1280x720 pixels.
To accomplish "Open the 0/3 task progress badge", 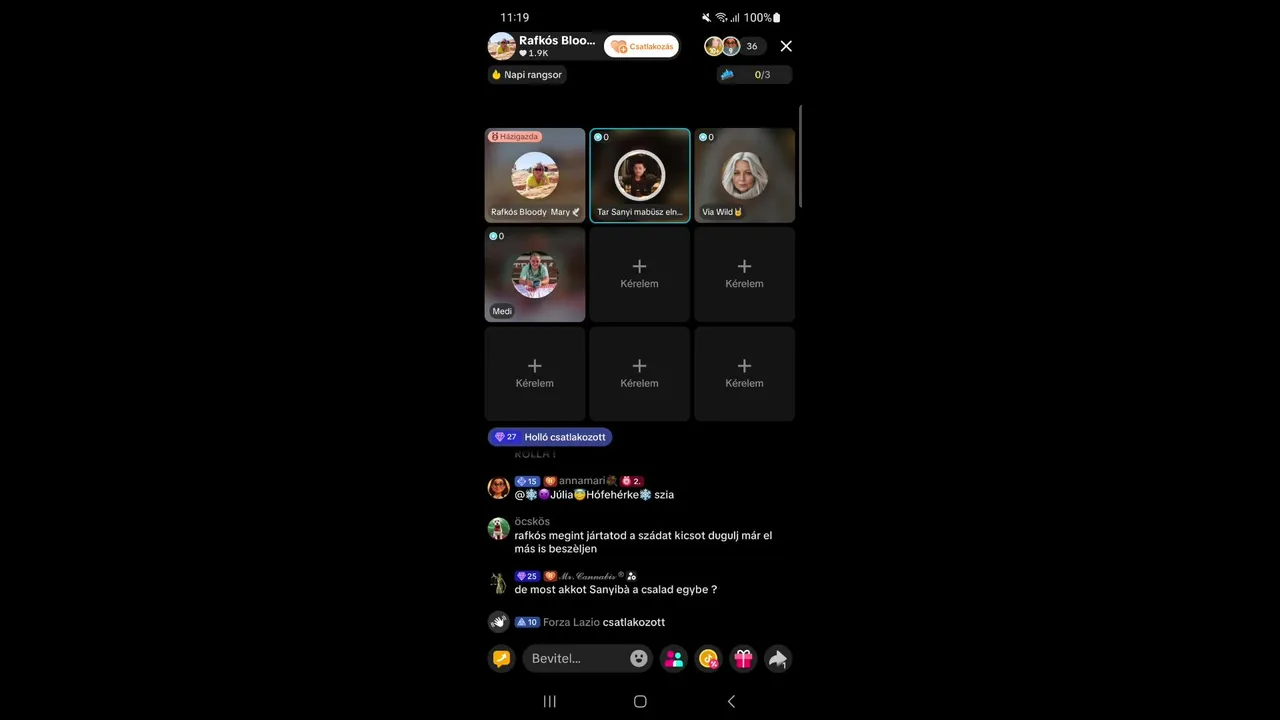I will tap(755, 75).
